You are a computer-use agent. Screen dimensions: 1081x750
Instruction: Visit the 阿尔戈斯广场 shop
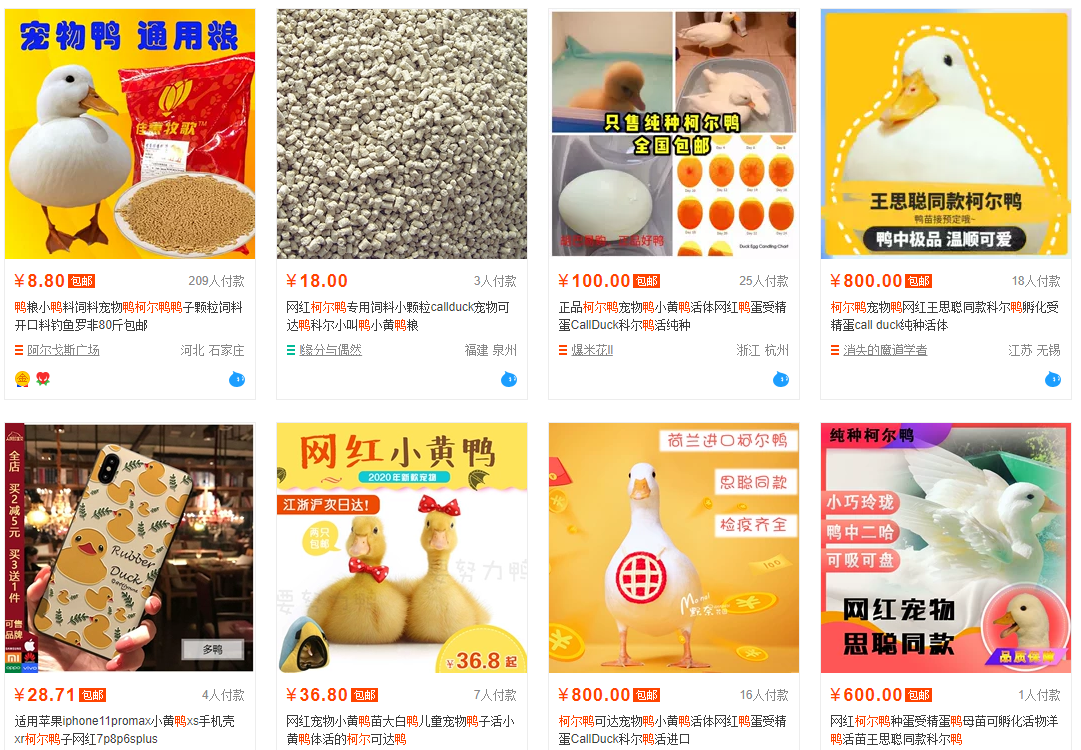[63, 350]
